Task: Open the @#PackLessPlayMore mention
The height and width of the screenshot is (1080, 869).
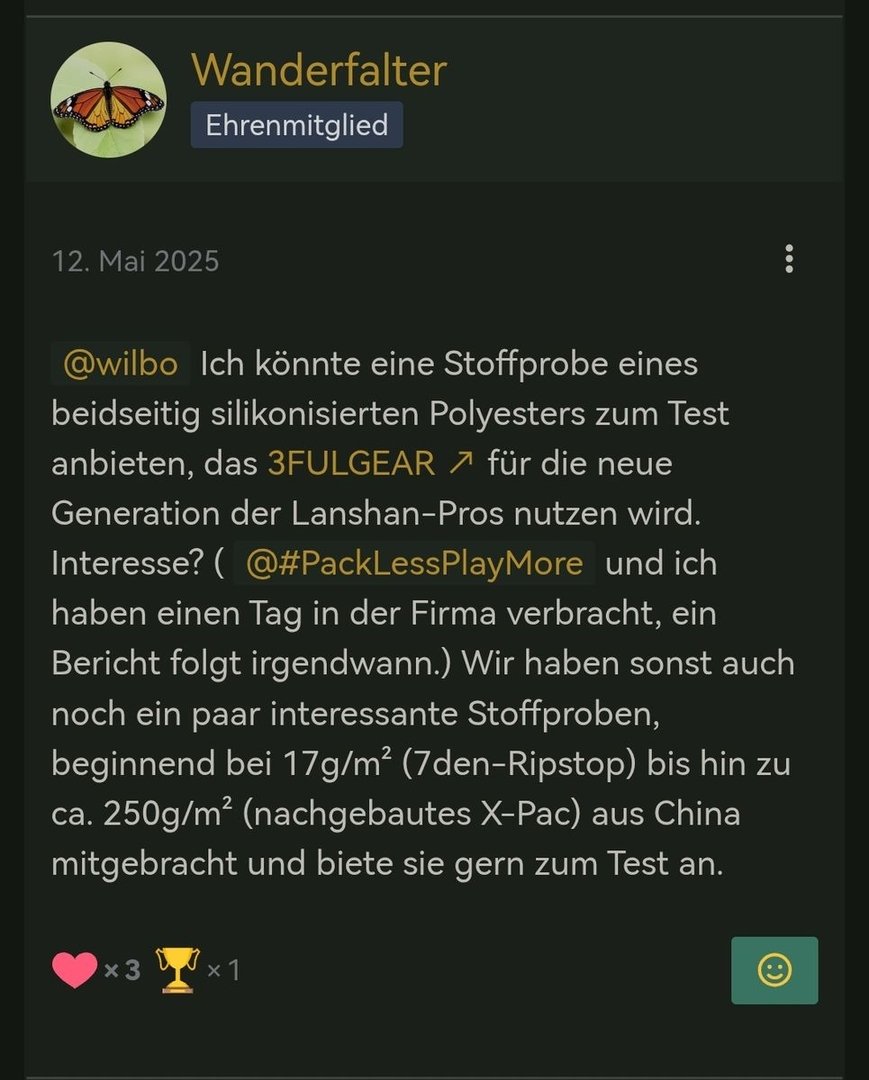Action: (414, 564)
